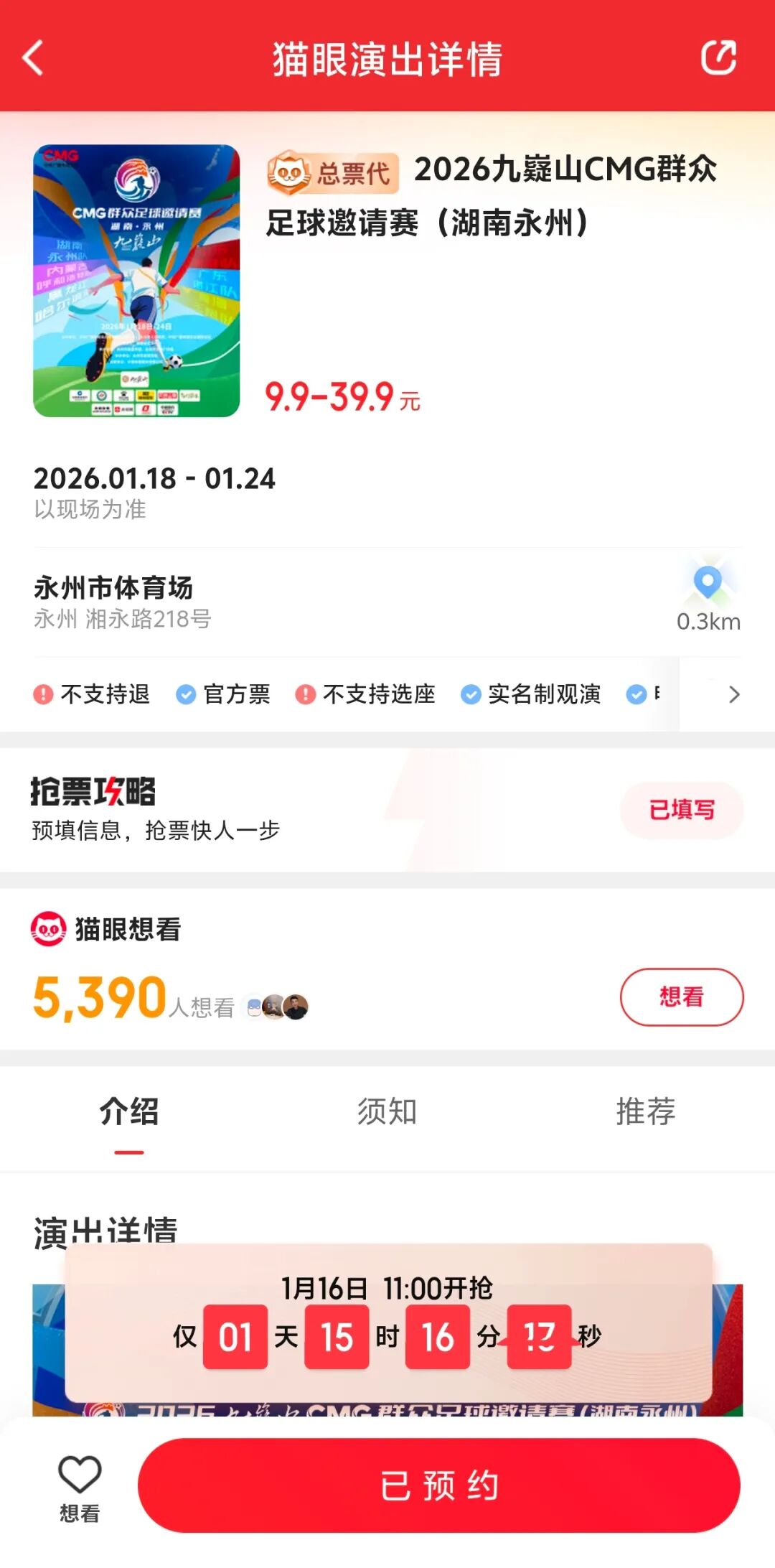
Task: Expand the ticket service tags chevron
Action: (x=733, y=694)
